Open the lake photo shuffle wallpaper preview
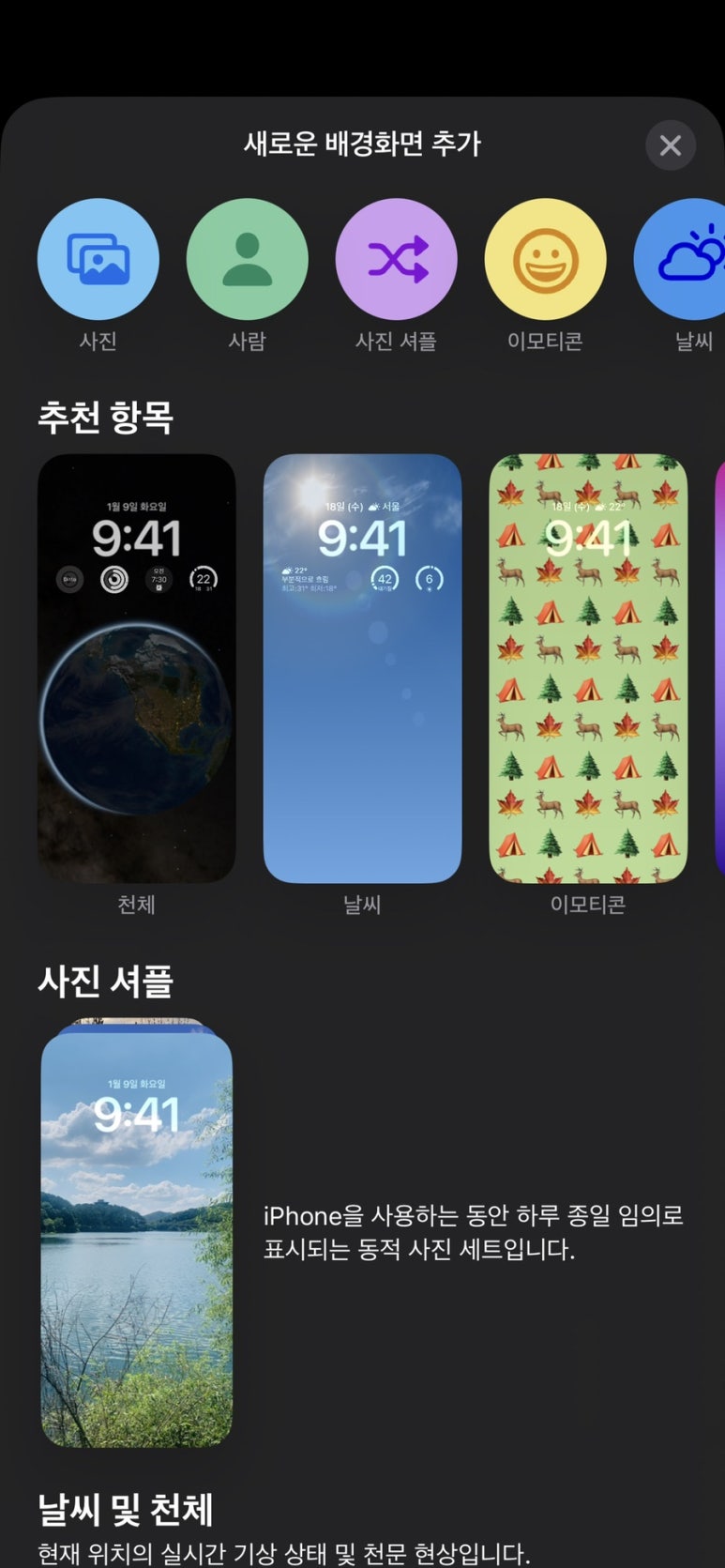Screen dimensions: 725x1568 pyautogui.click(x=137, y=1234)
